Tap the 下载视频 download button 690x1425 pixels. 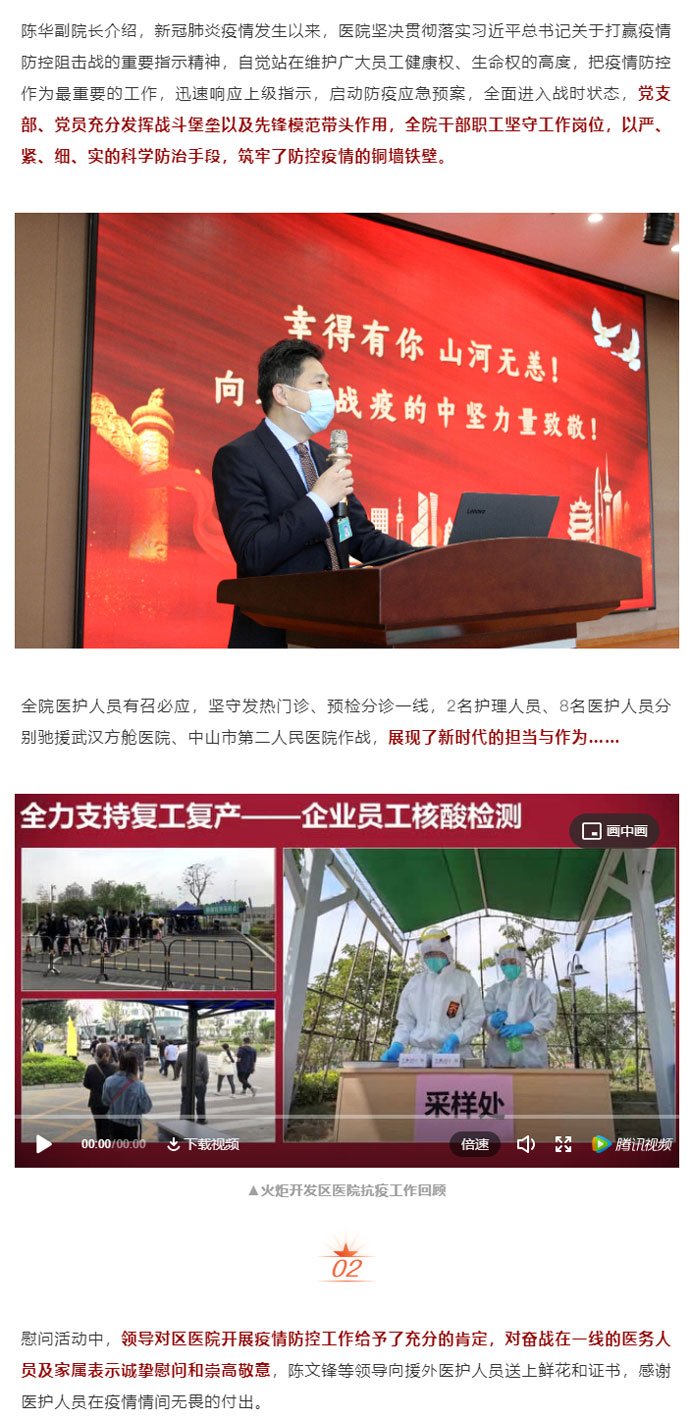203,1144
